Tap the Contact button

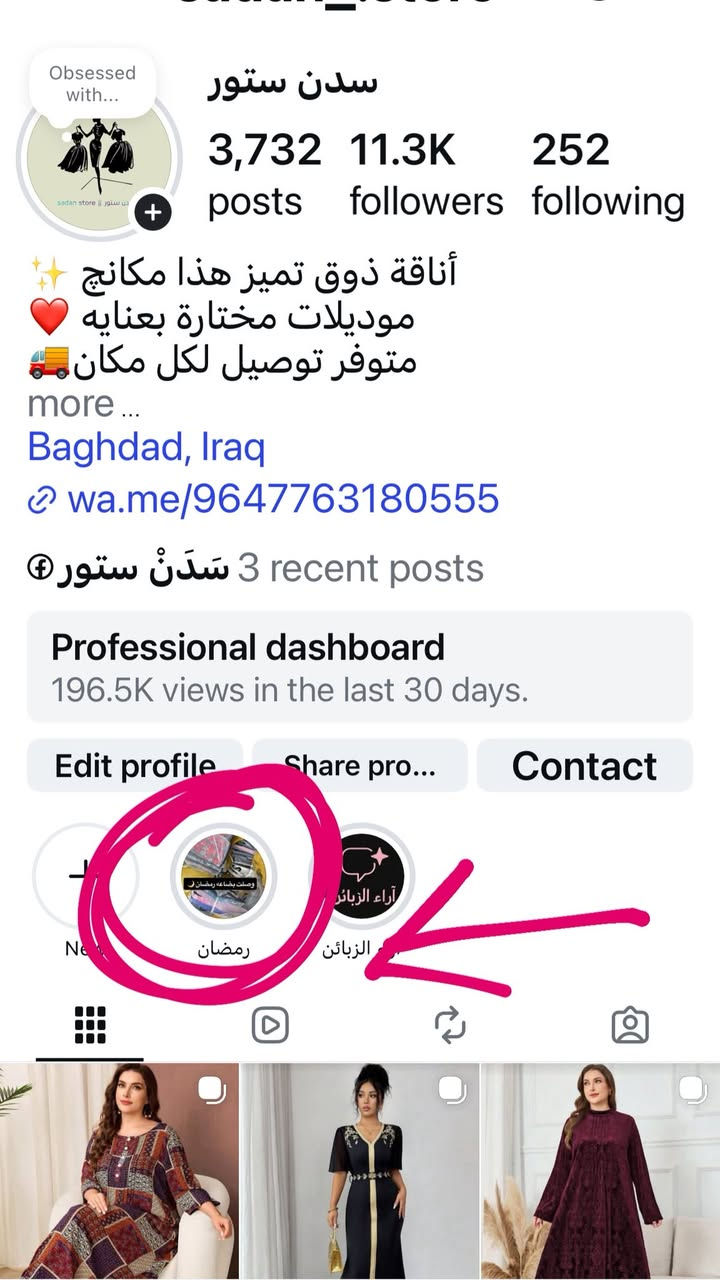[584, 766]
